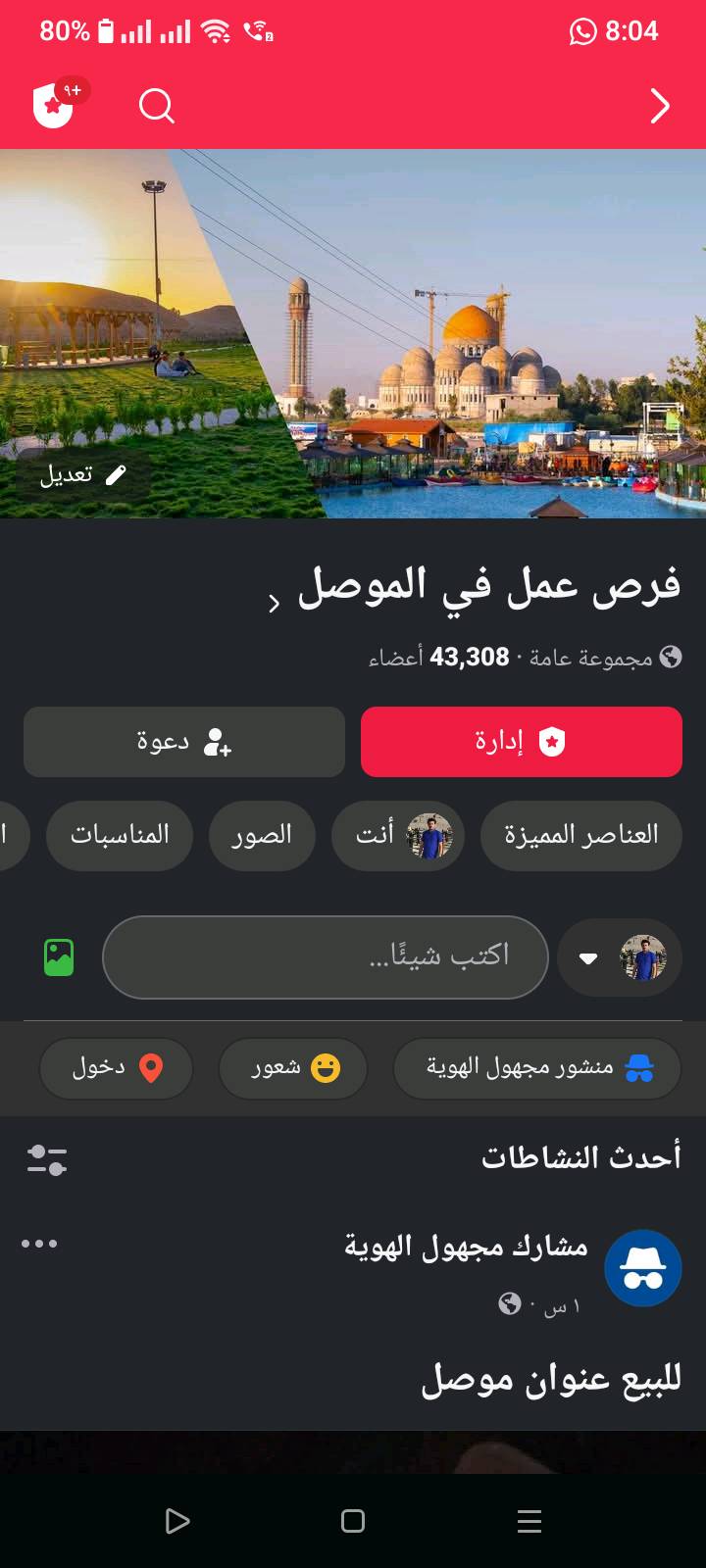Invite members with the دعوة button
Viewport: 706px width, 1568px height.
click(x=184, y=742)
